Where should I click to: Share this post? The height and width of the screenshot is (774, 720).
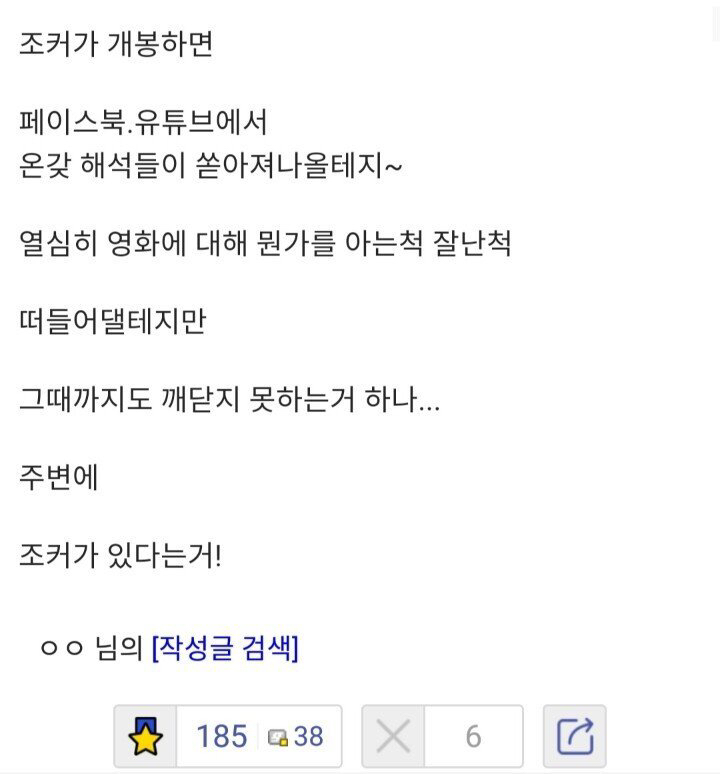(x=574, y=736)
